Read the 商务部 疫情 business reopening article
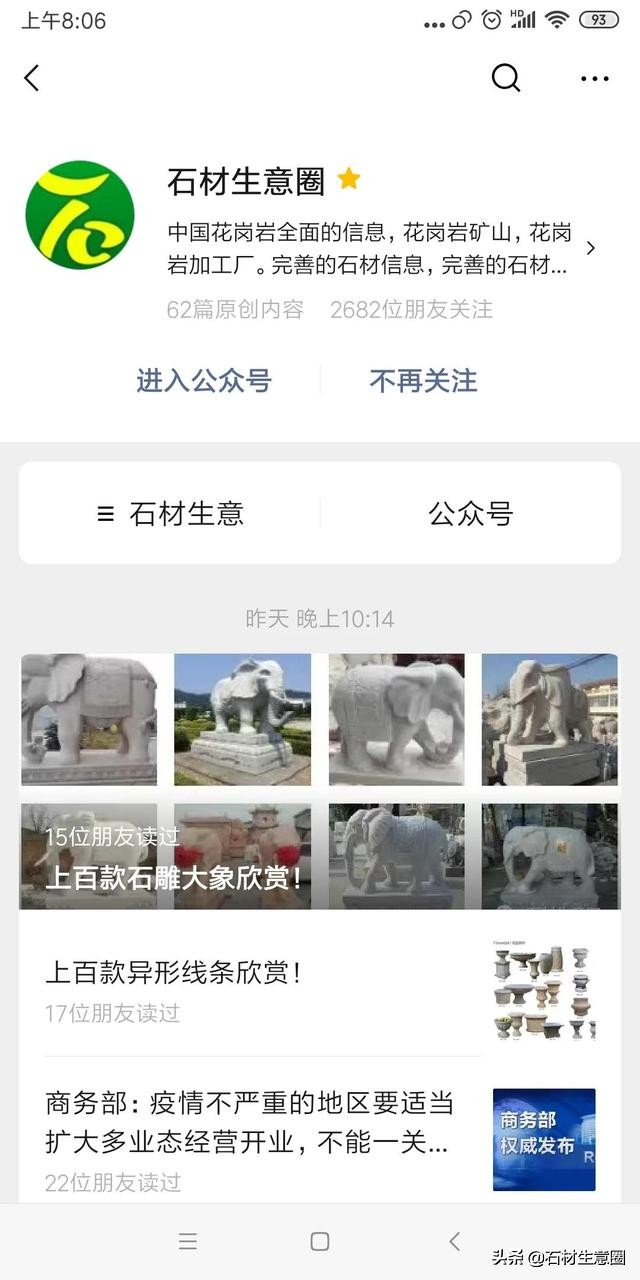Screen dimensions: 640x1280 [260, 1140]
